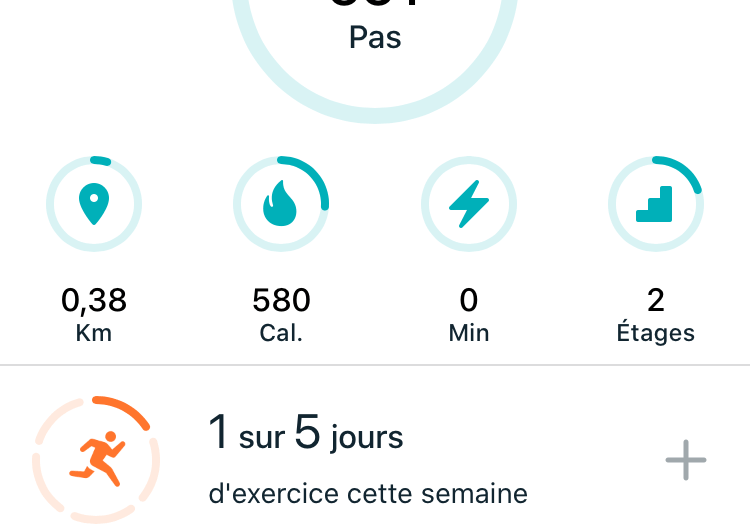Open the steps (Pas) circle details
Image resolution: width=750 pixels, height=525 pixels.
point(375,40)
